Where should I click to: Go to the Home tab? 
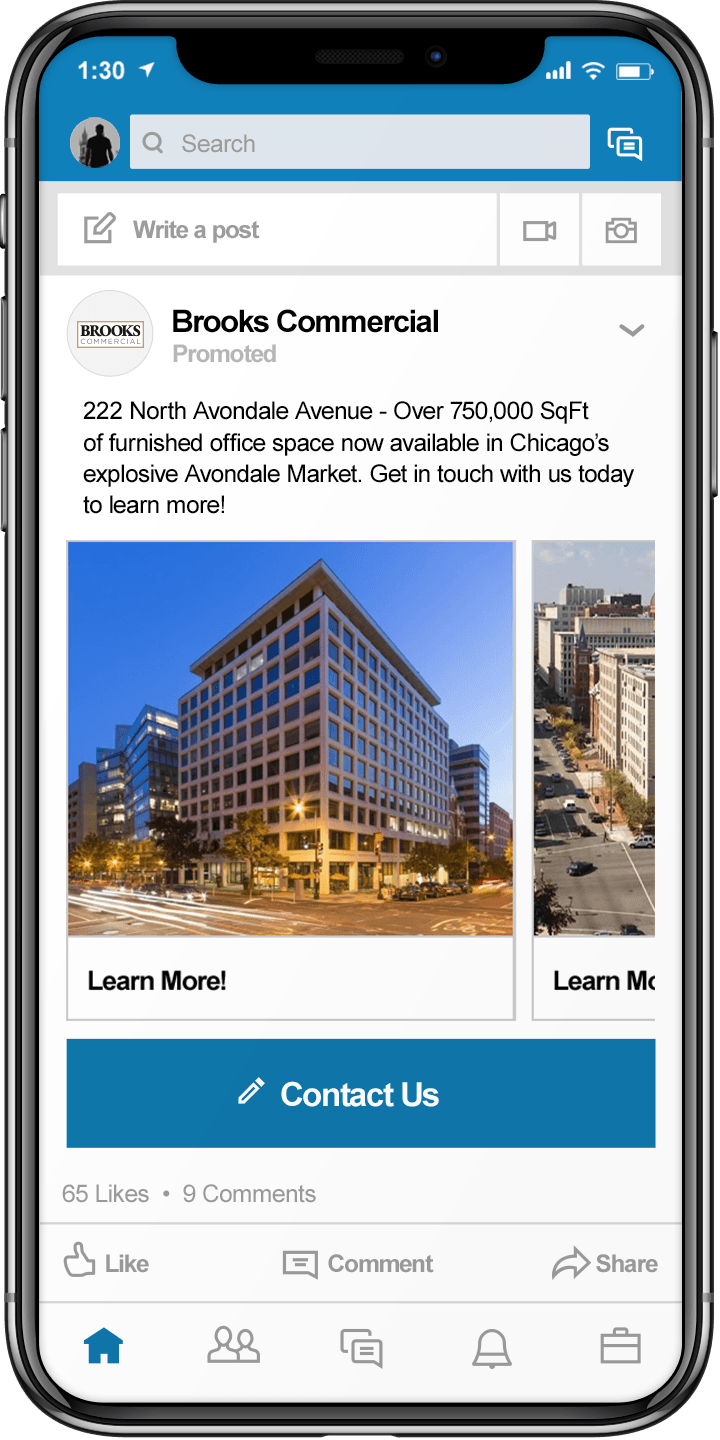click(x=104, y=1346)
